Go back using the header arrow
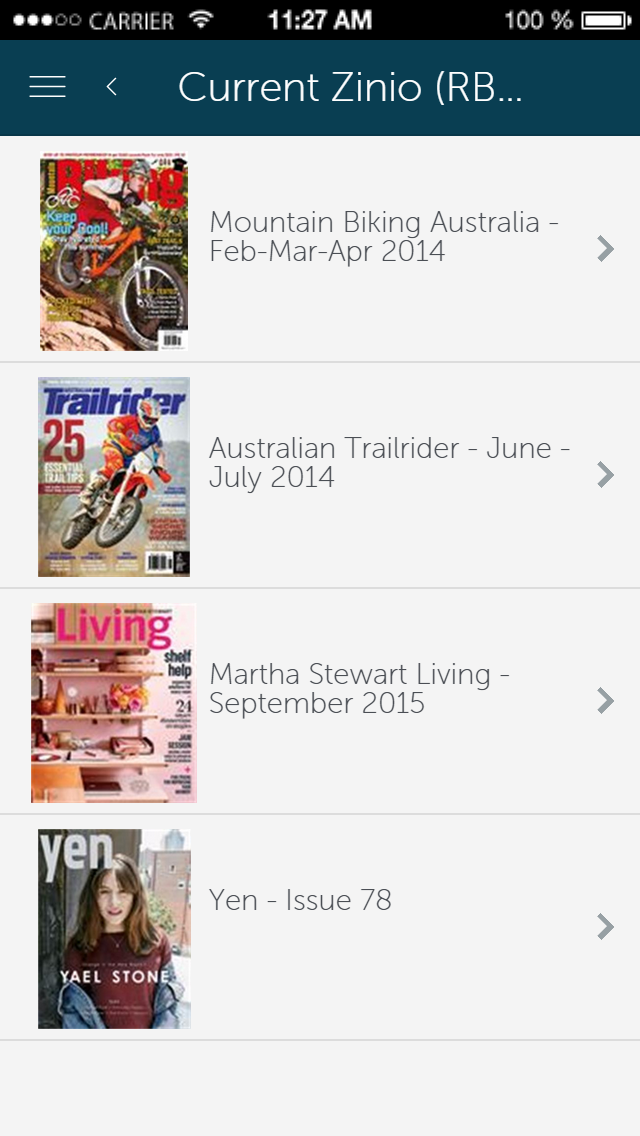This screenshot has width=640, height=1136. pos(112,88)
